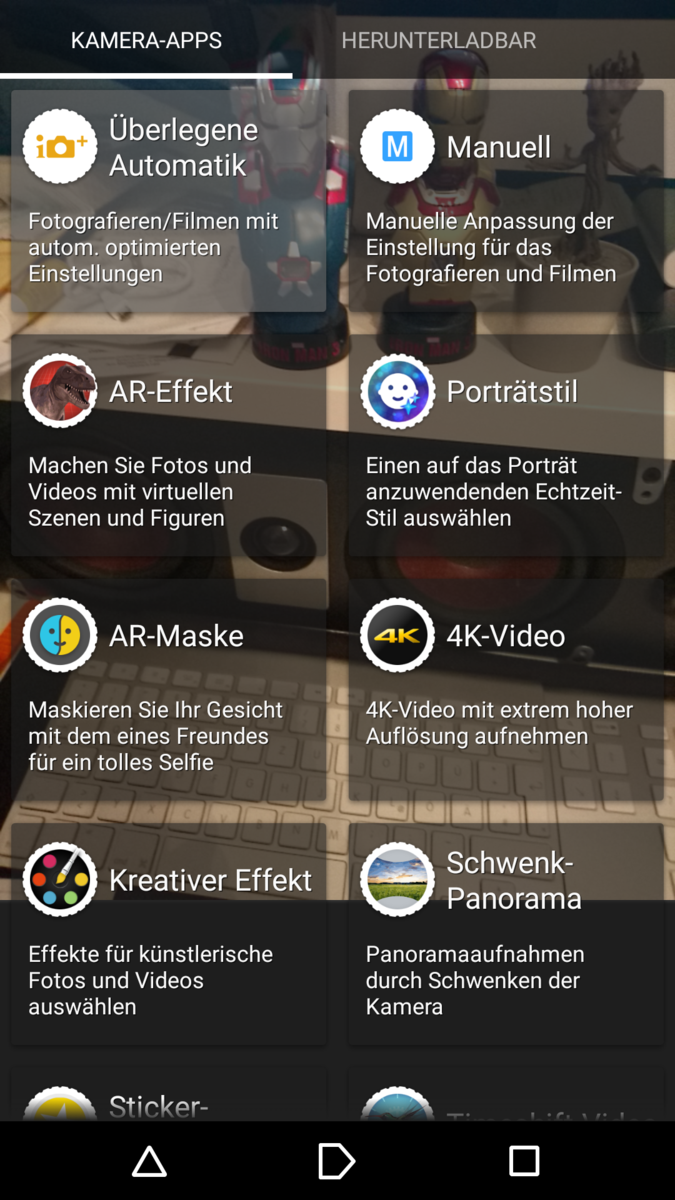Start the AR-Maske selfie app
Screen dimensions: 675x1200
(x=168, y=690)
